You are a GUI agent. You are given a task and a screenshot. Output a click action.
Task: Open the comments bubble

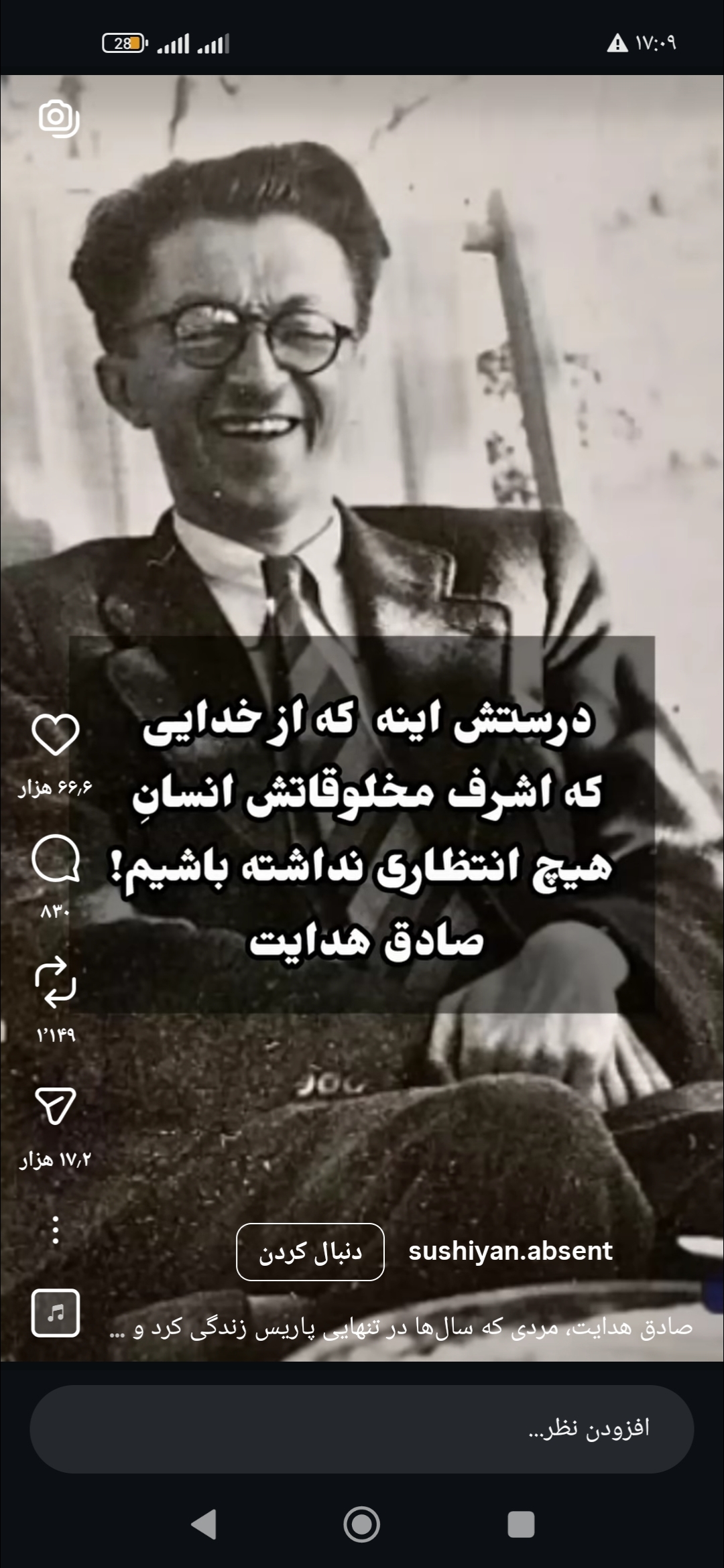click(56, 860)
